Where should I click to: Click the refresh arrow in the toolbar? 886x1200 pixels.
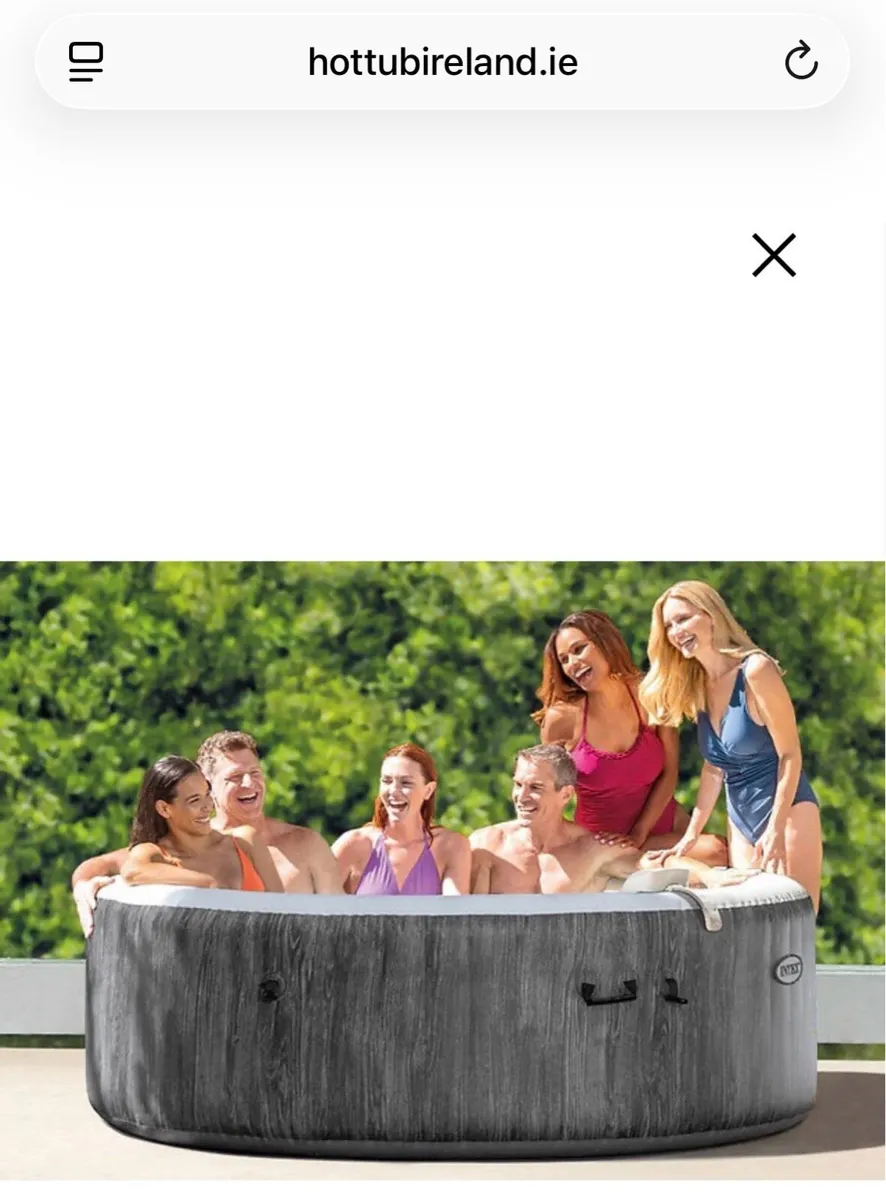[x=801, y=62]
